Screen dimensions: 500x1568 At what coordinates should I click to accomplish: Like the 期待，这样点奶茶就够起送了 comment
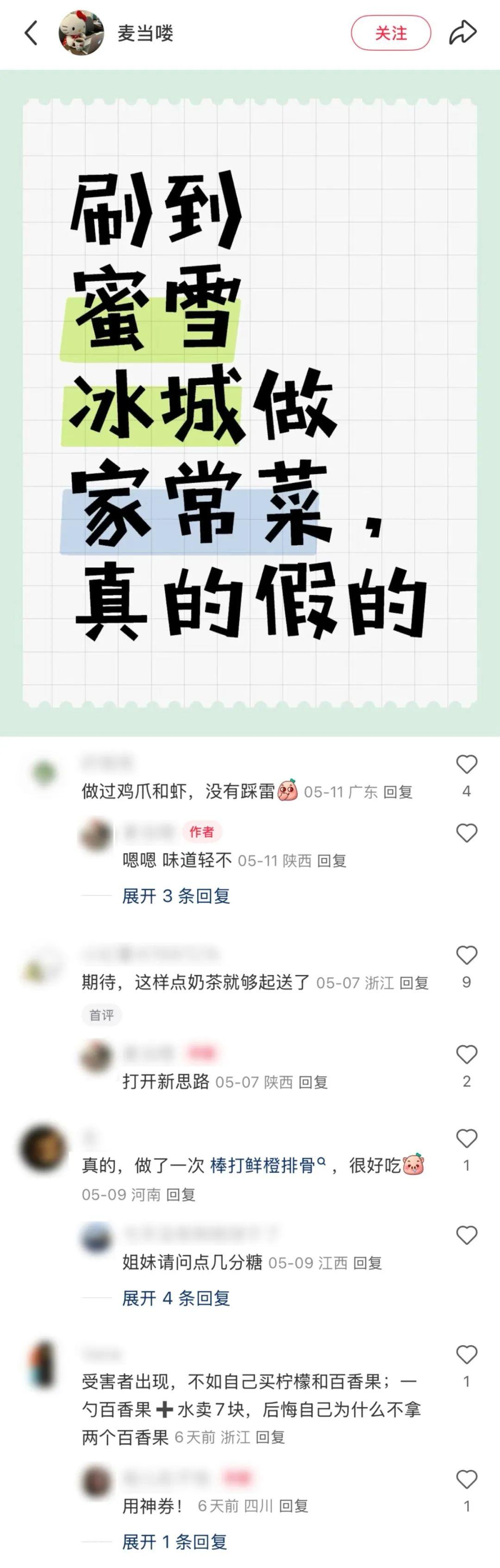(467, 955)
